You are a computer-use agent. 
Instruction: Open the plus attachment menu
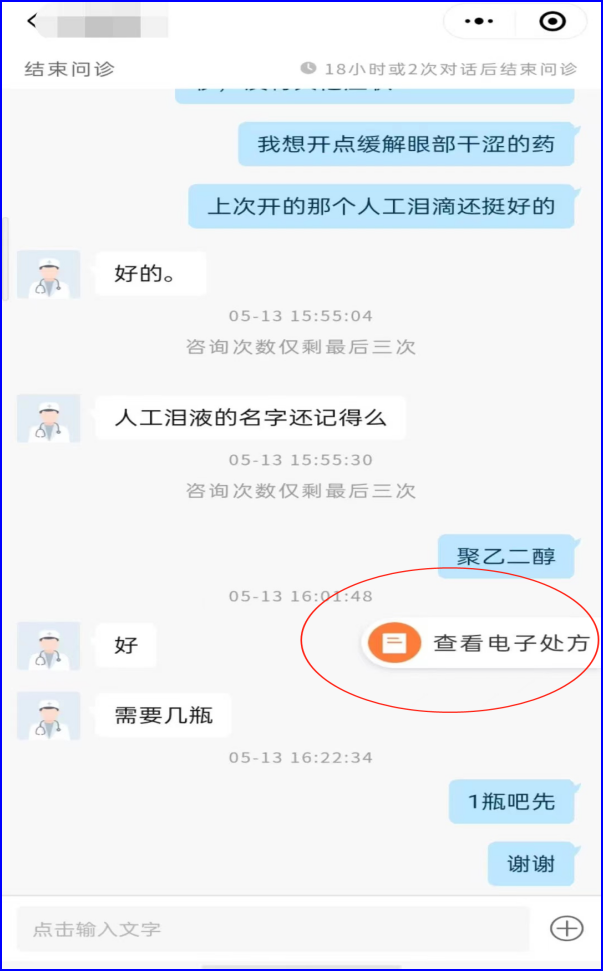[x=567, y=928]
